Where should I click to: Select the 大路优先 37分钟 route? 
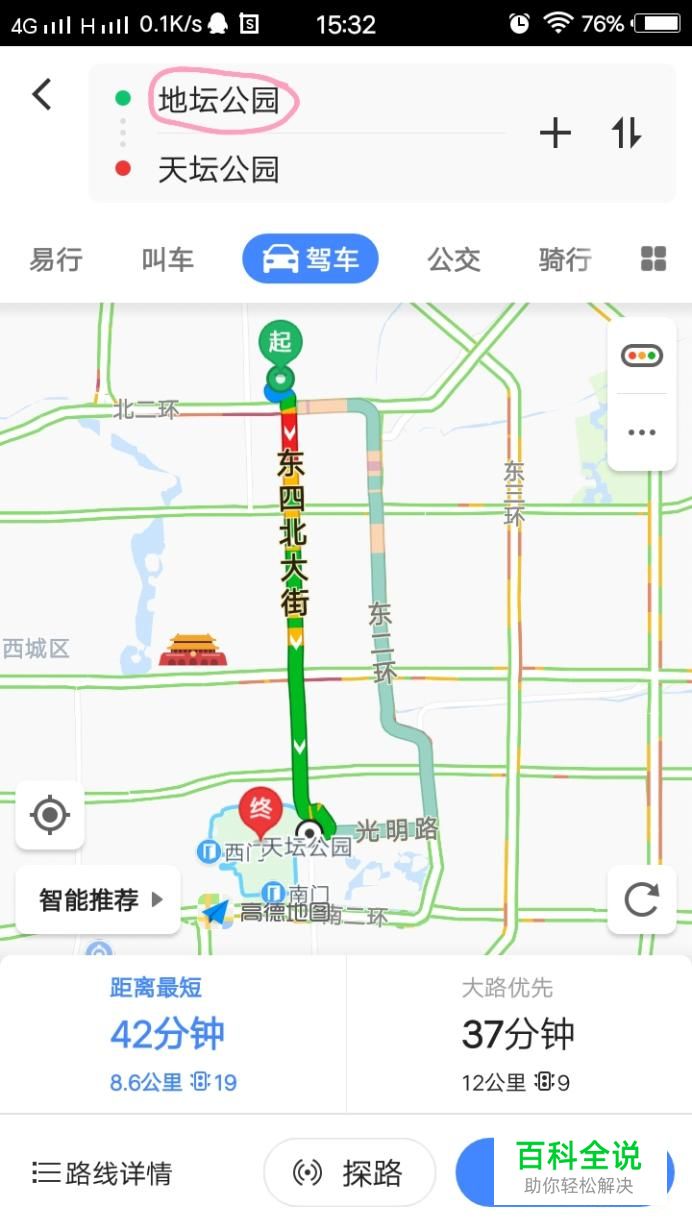click(519, 1034)
